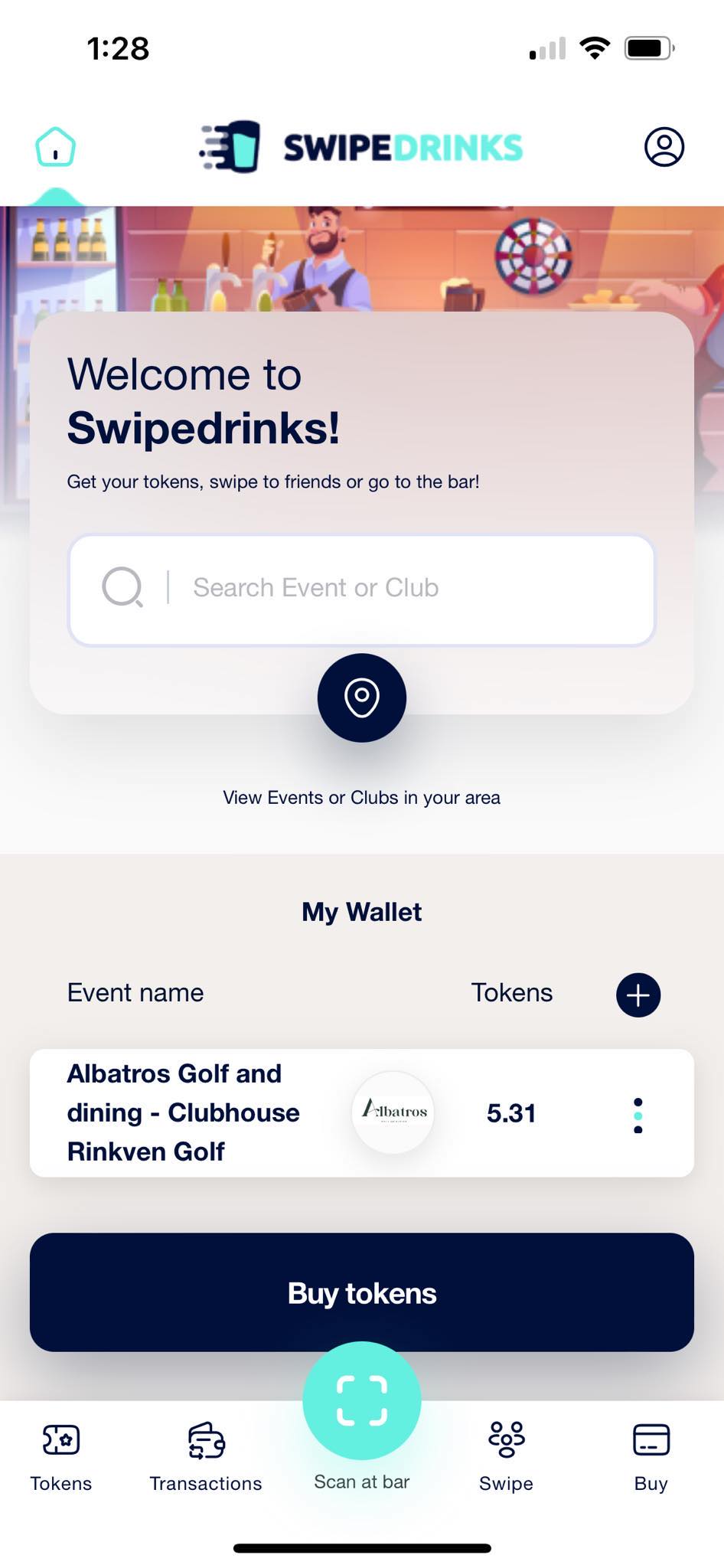This screenshot has width=724, height=1568.
Task: Switch to the Transactions tab
Action: click(x=206, y=1457)
